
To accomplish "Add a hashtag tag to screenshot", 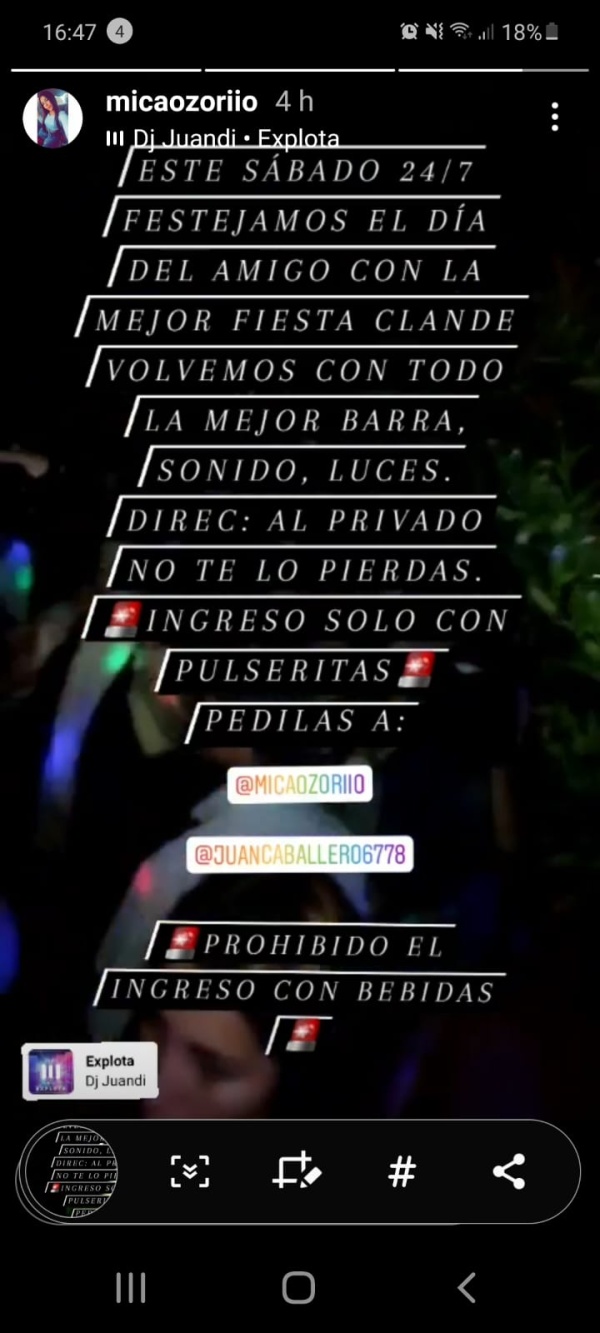I will [x=402, y=1171].
